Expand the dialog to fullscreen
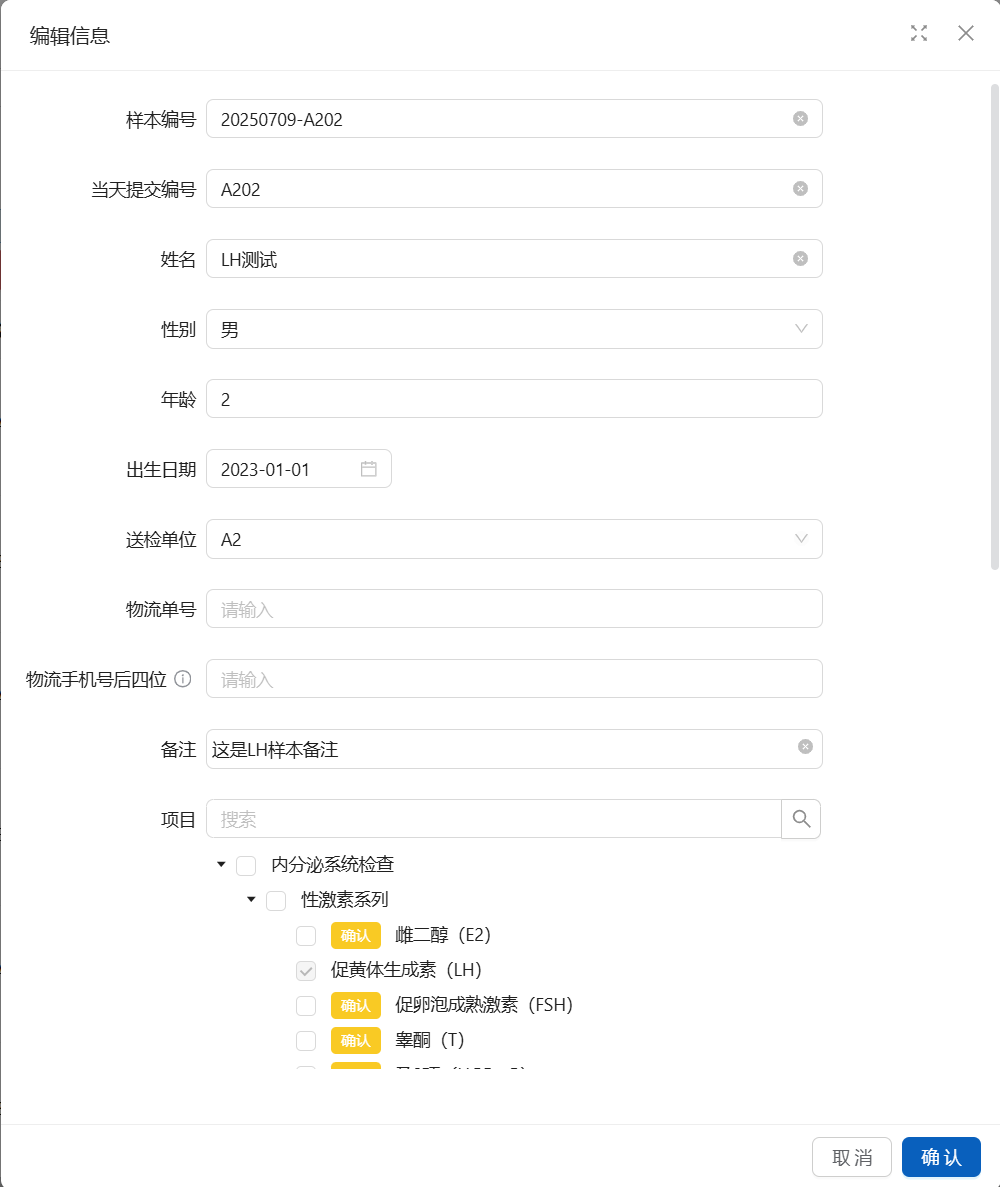 (x=919, y=33)
